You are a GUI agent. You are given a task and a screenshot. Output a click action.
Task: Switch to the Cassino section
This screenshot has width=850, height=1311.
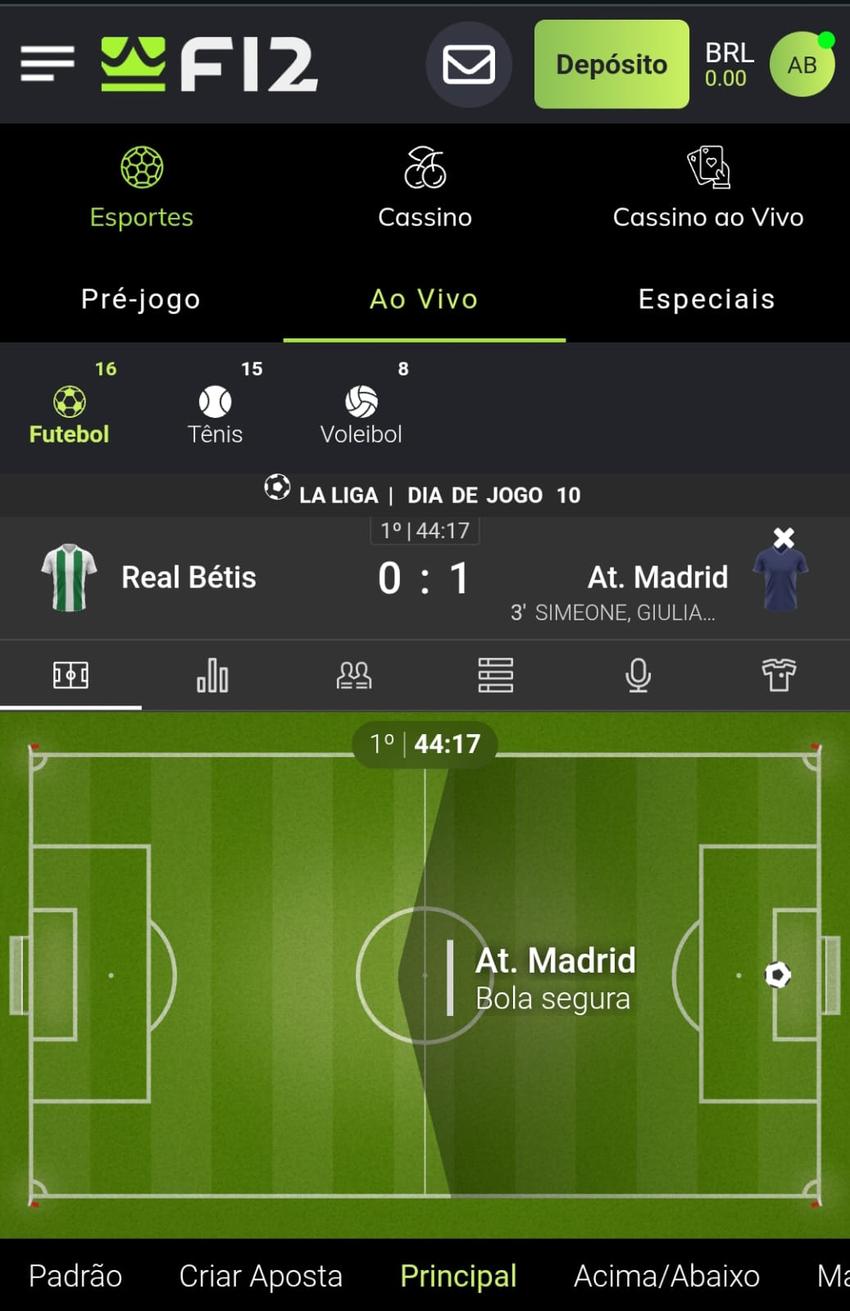coord(424,185)
